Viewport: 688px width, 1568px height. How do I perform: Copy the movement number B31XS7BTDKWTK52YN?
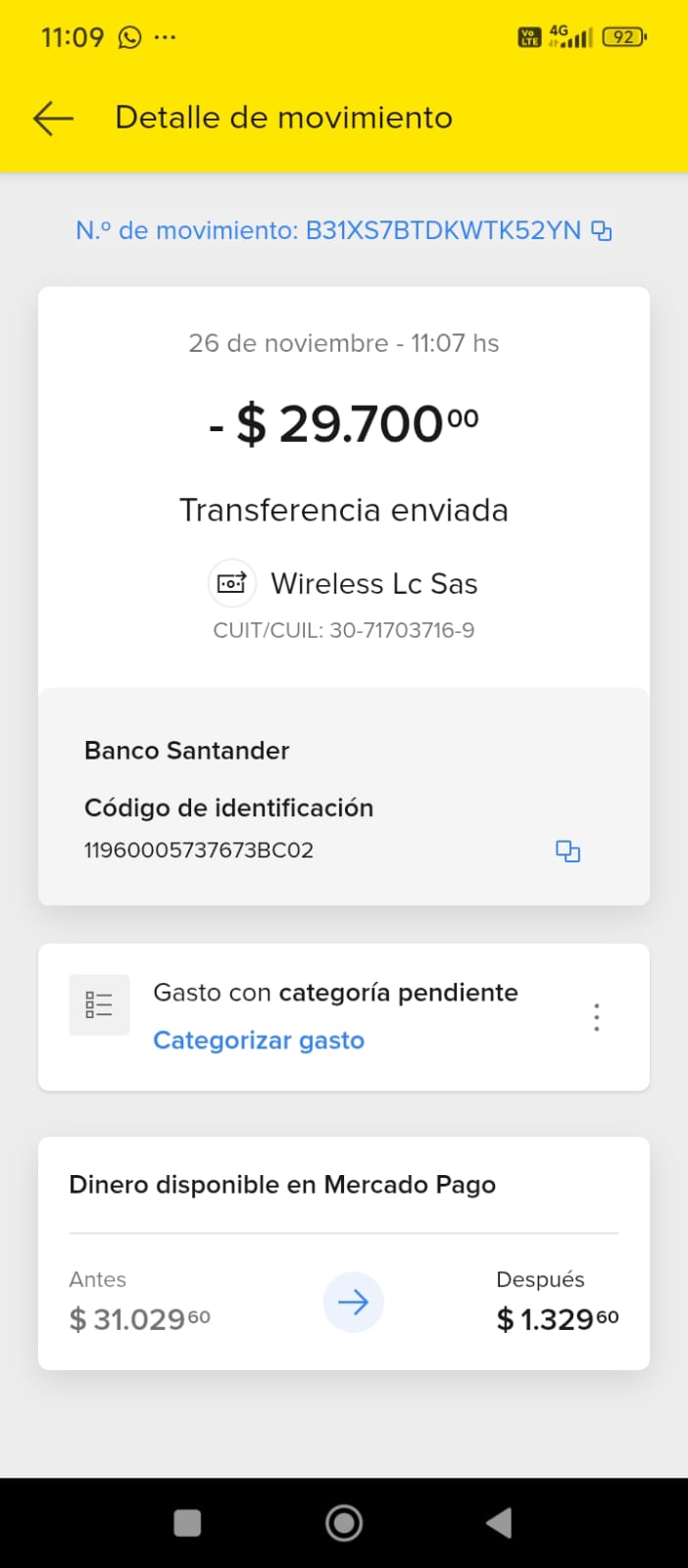click(602, 231)
